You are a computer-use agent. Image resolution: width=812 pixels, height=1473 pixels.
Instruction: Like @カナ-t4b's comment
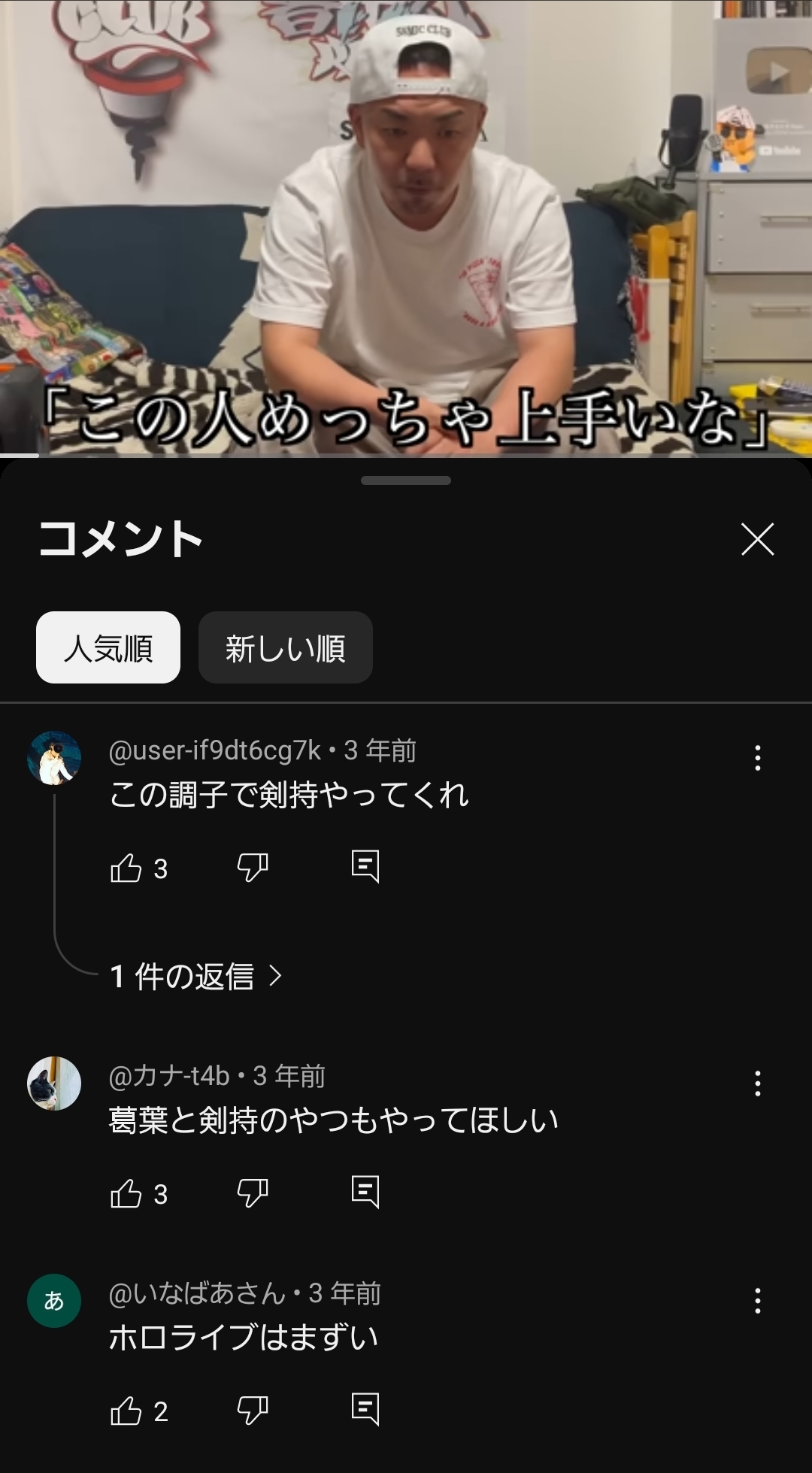coord(126,1193)
